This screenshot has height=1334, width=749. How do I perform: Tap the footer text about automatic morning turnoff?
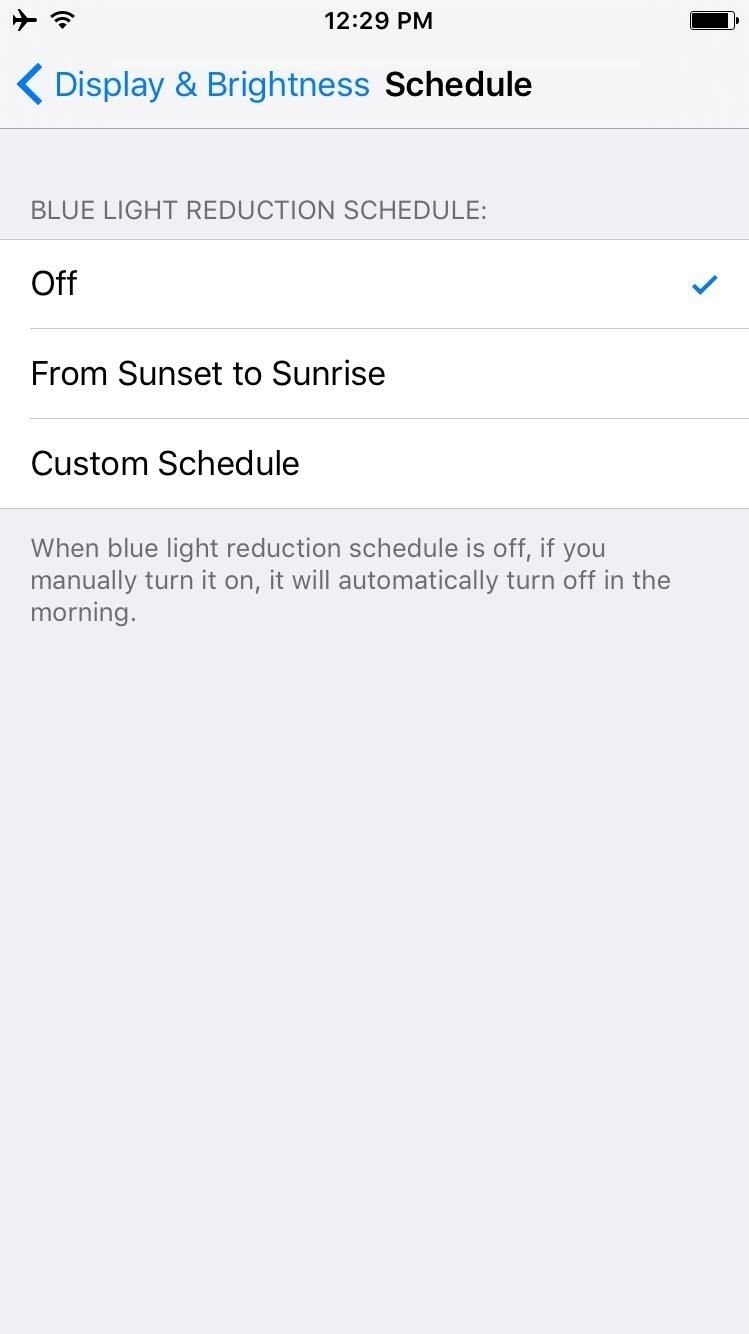tap(350, 580)
